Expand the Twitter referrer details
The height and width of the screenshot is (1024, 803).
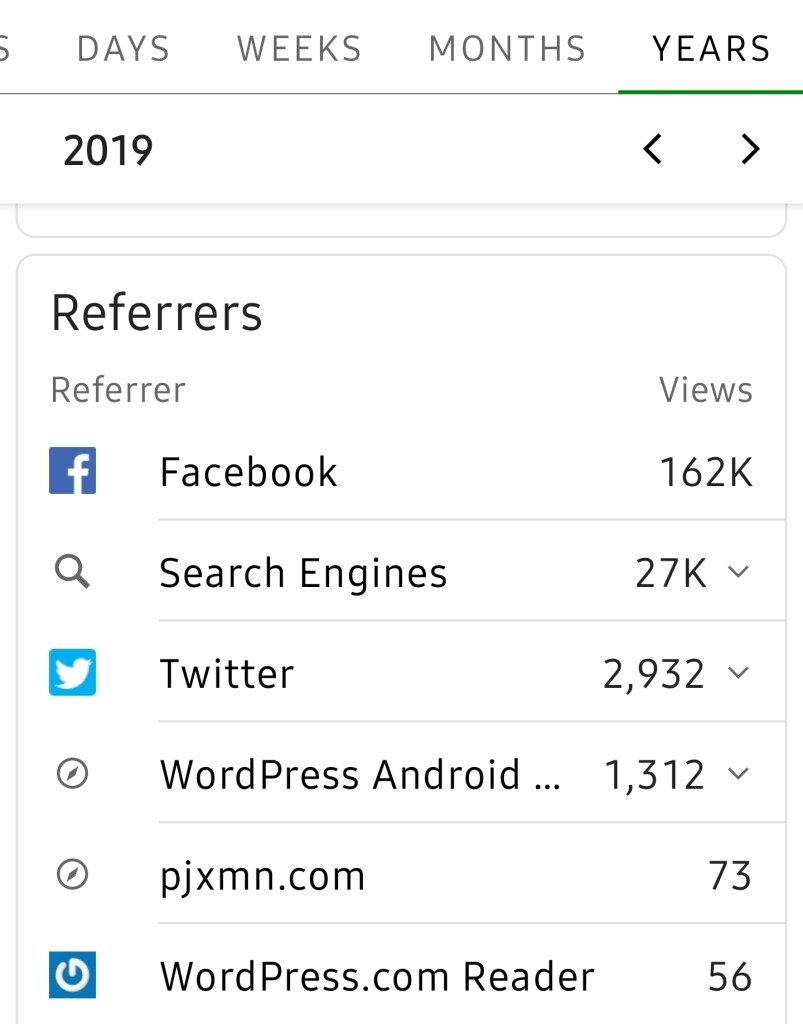tap(738, 674)
